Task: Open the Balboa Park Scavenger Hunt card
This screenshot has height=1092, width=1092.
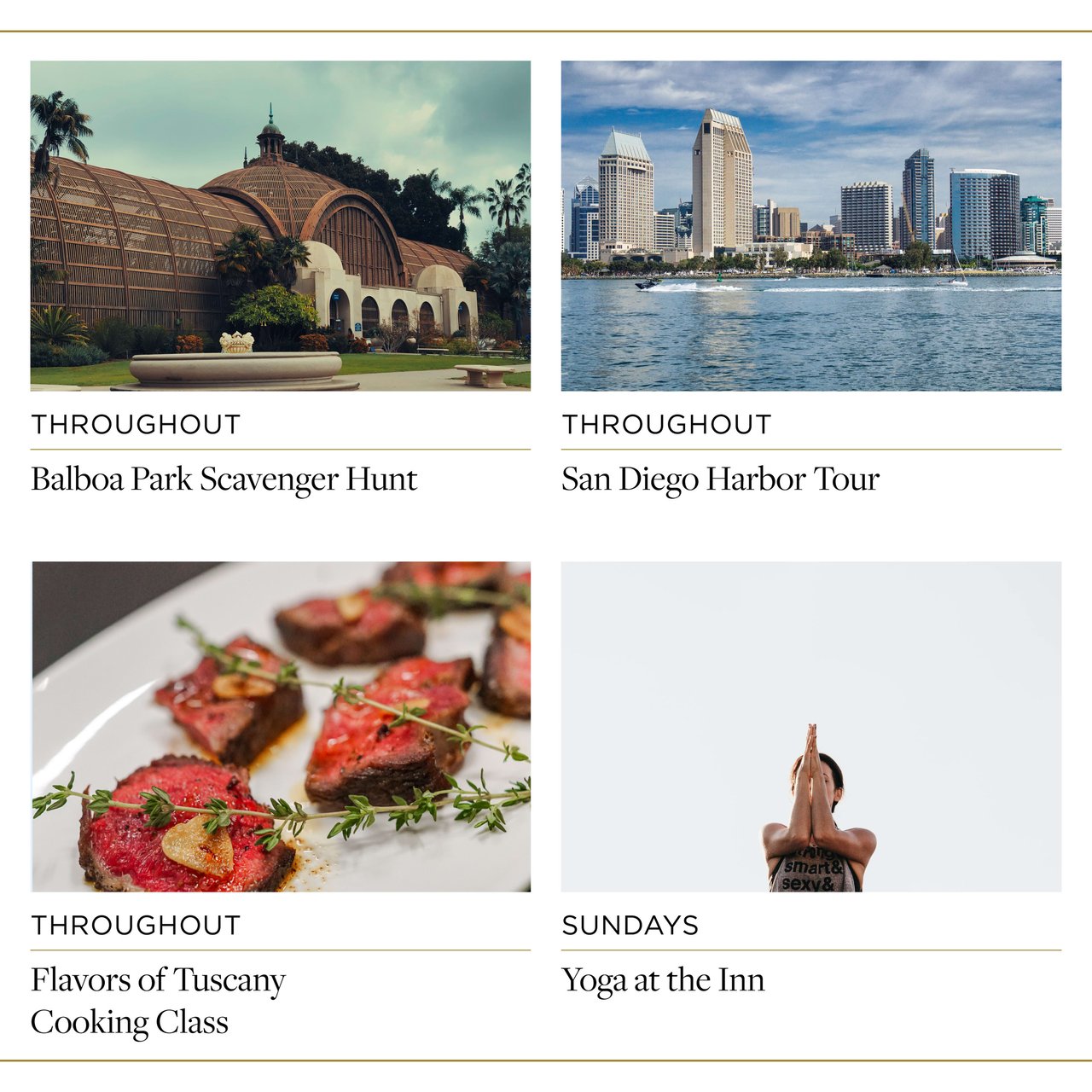Action: pos(224,479)
